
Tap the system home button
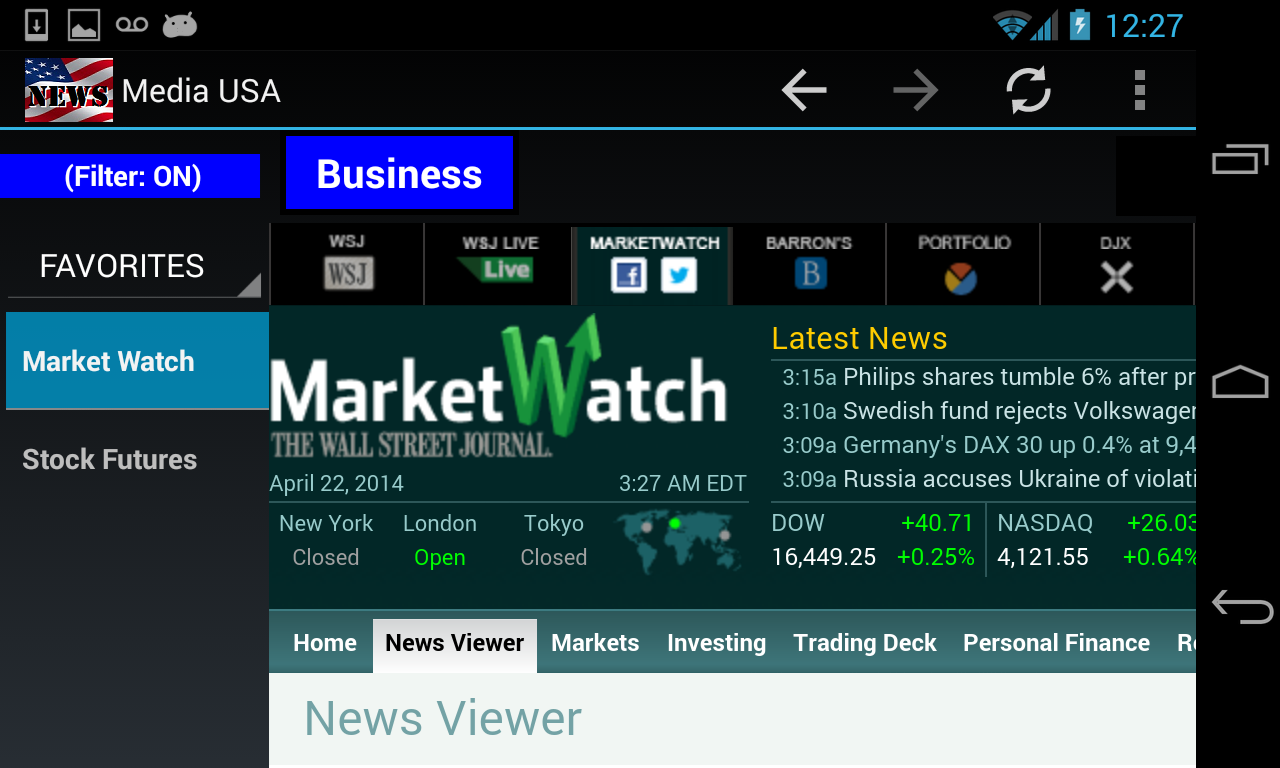tap(1240, 382)
